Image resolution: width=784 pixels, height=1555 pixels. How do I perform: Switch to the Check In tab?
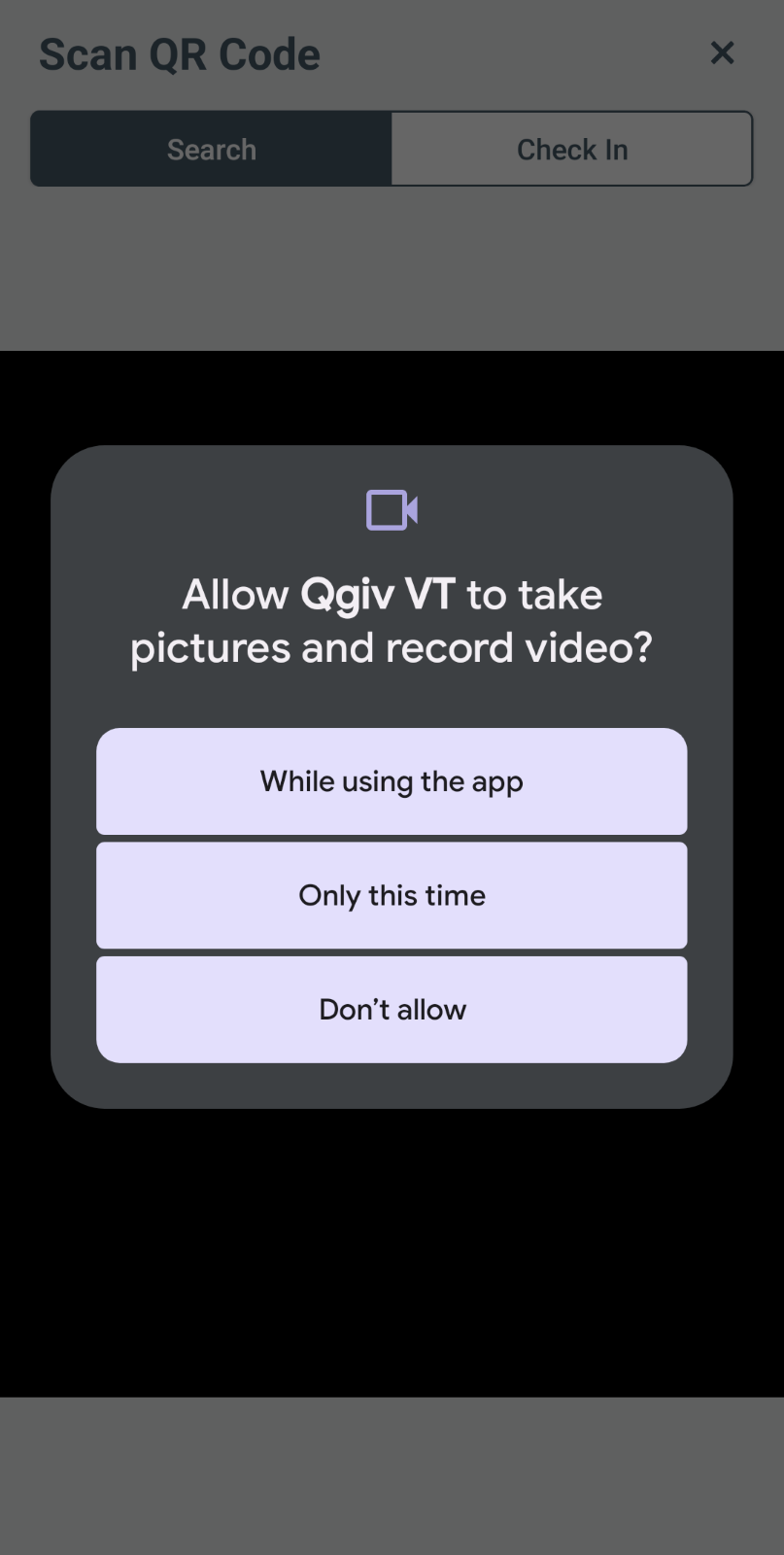571,149
